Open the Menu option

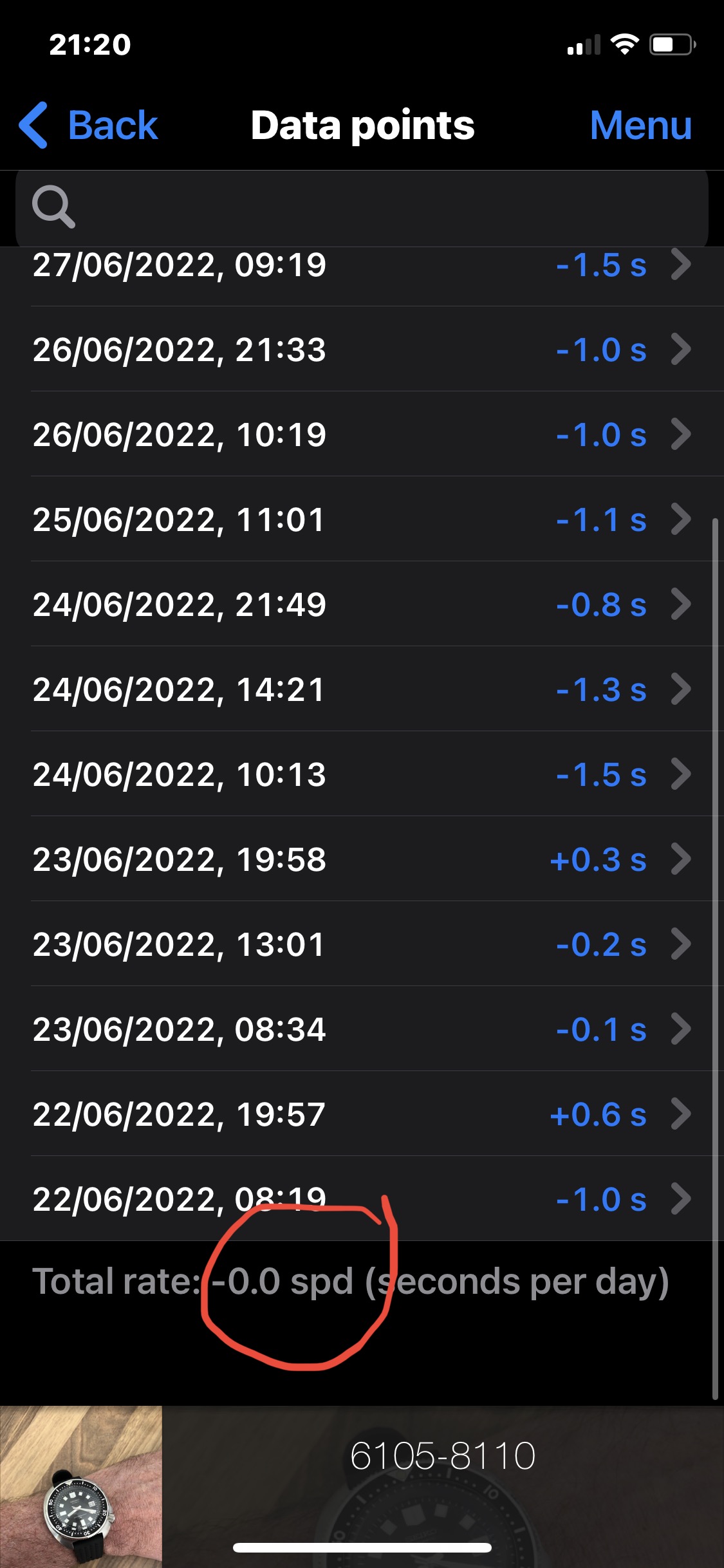641,125
